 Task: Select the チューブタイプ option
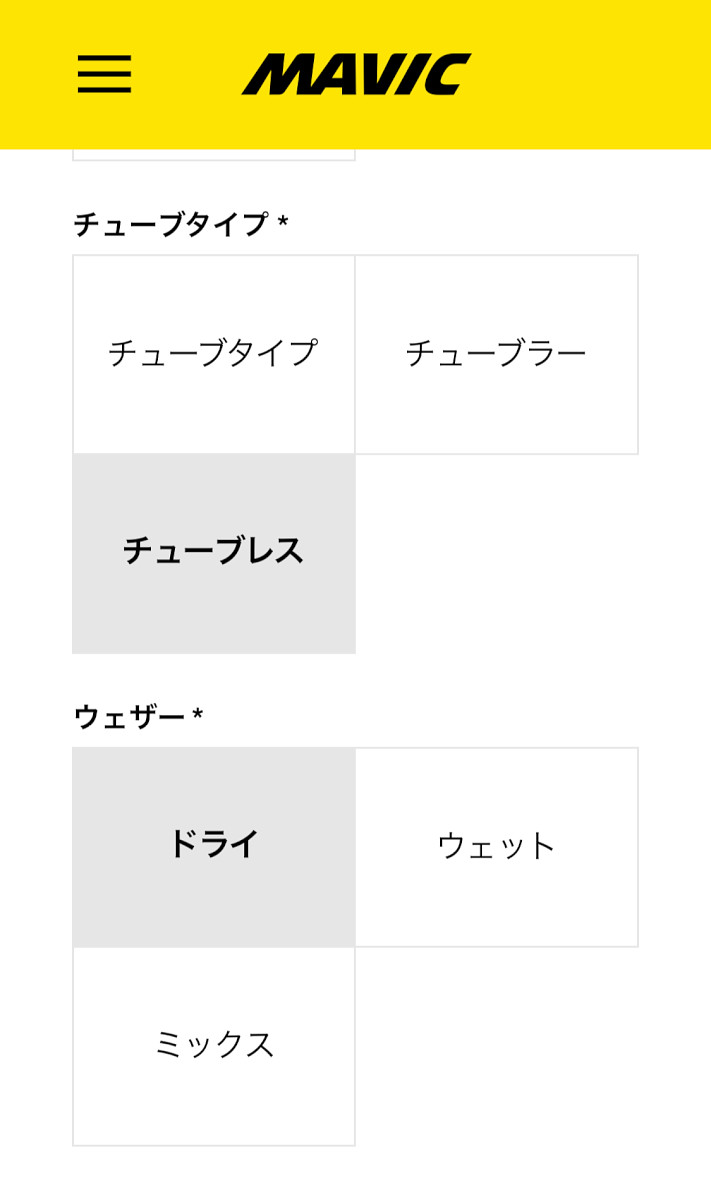tap(214, 354)
